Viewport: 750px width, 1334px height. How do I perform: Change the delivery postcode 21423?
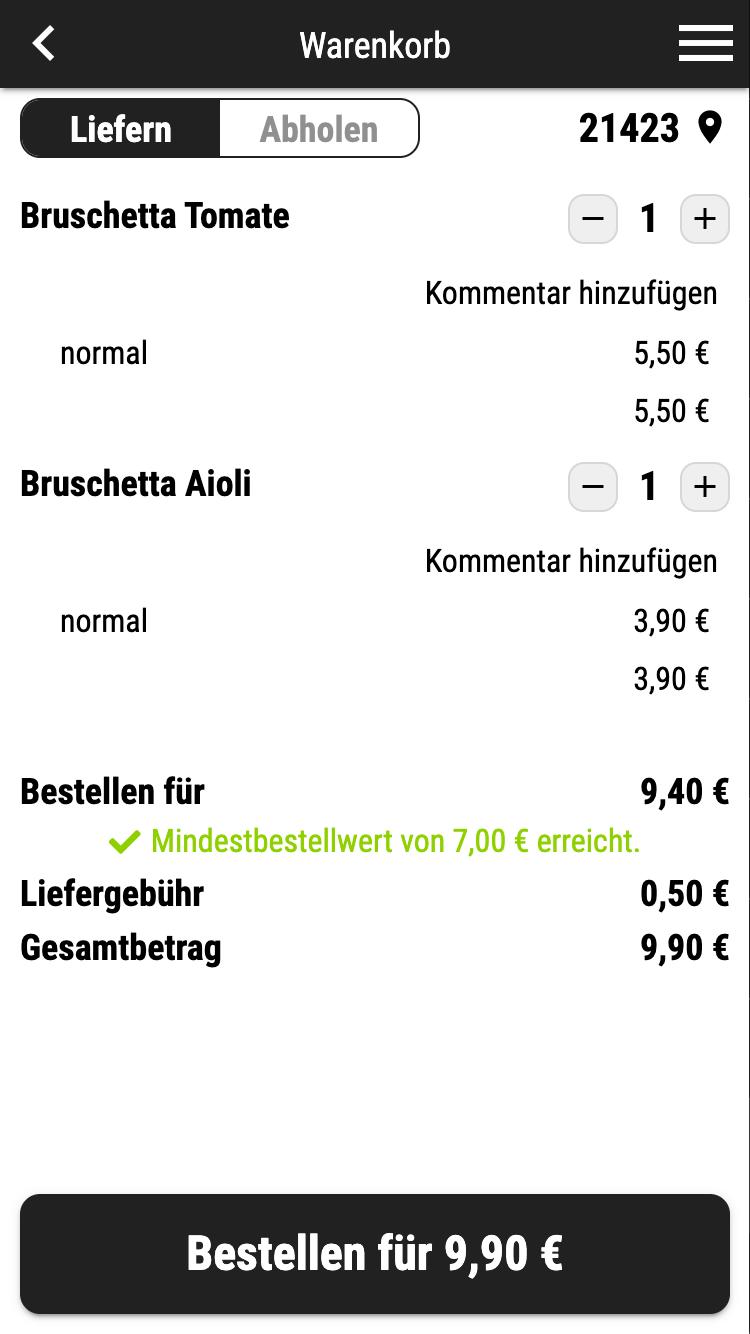pos(650,129)
